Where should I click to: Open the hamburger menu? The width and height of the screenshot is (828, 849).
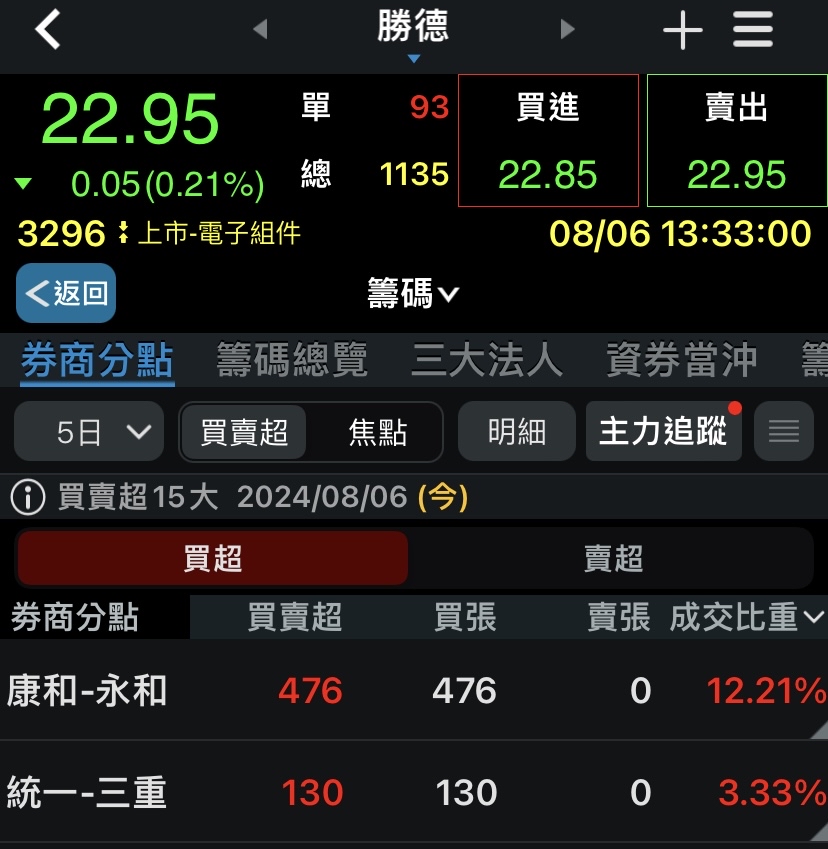753,30
